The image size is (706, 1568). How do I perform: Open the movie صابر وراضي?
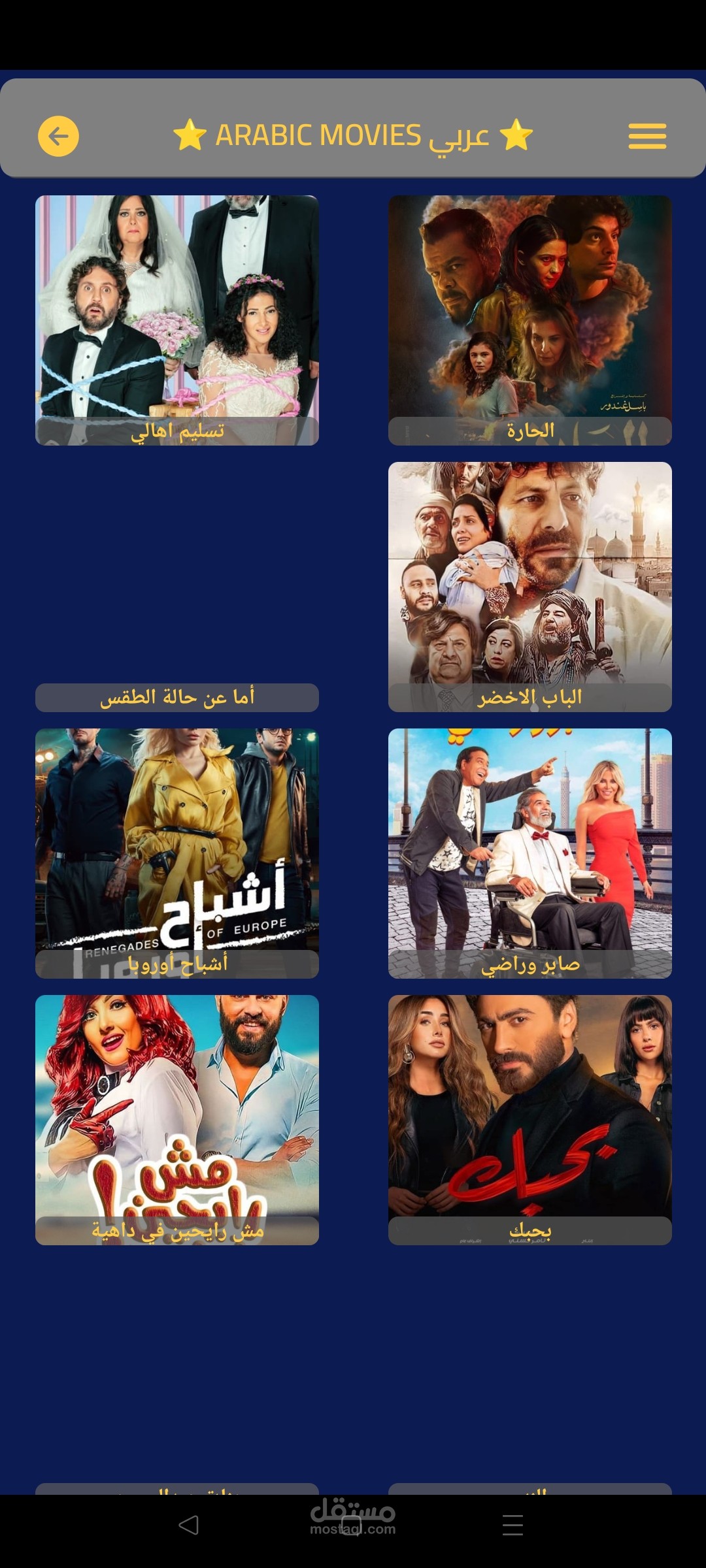(530, 853)
